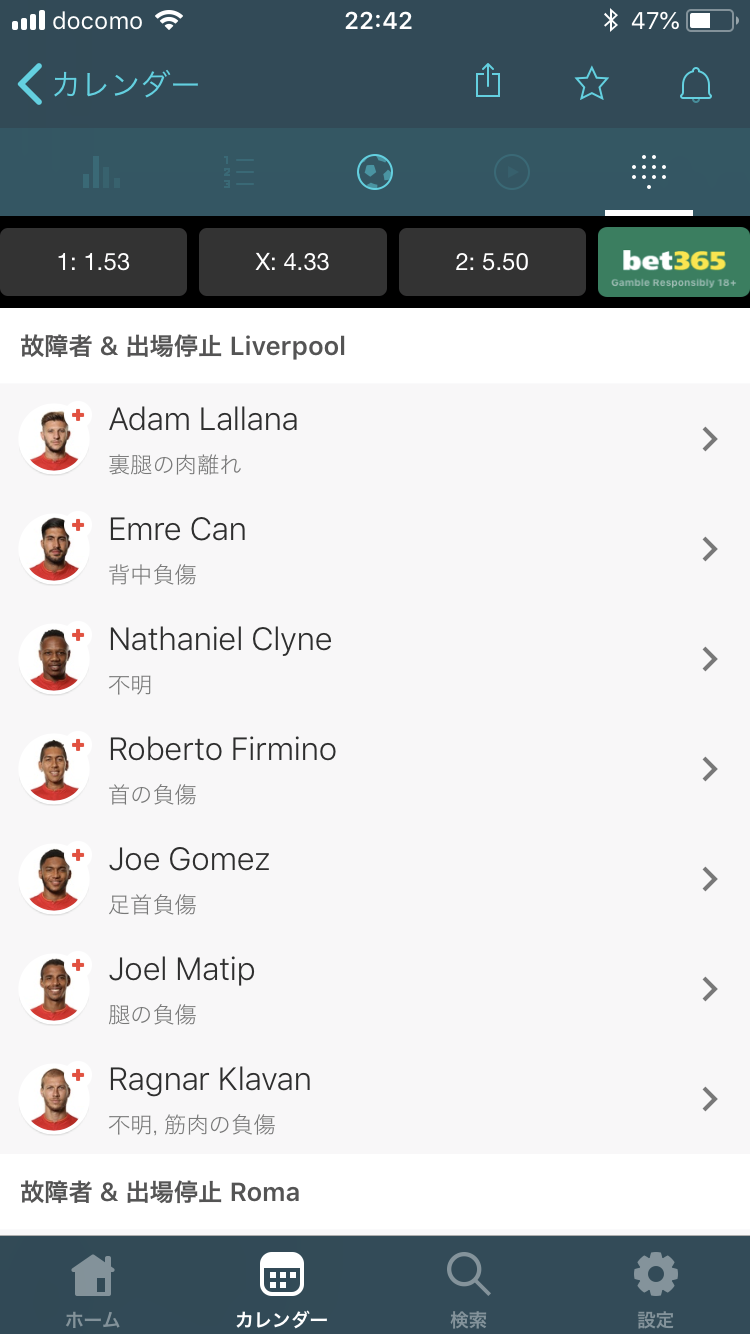Open the 設定 tab
750x1334 pixels.
pyautogui.click(x=656, y=1288)
